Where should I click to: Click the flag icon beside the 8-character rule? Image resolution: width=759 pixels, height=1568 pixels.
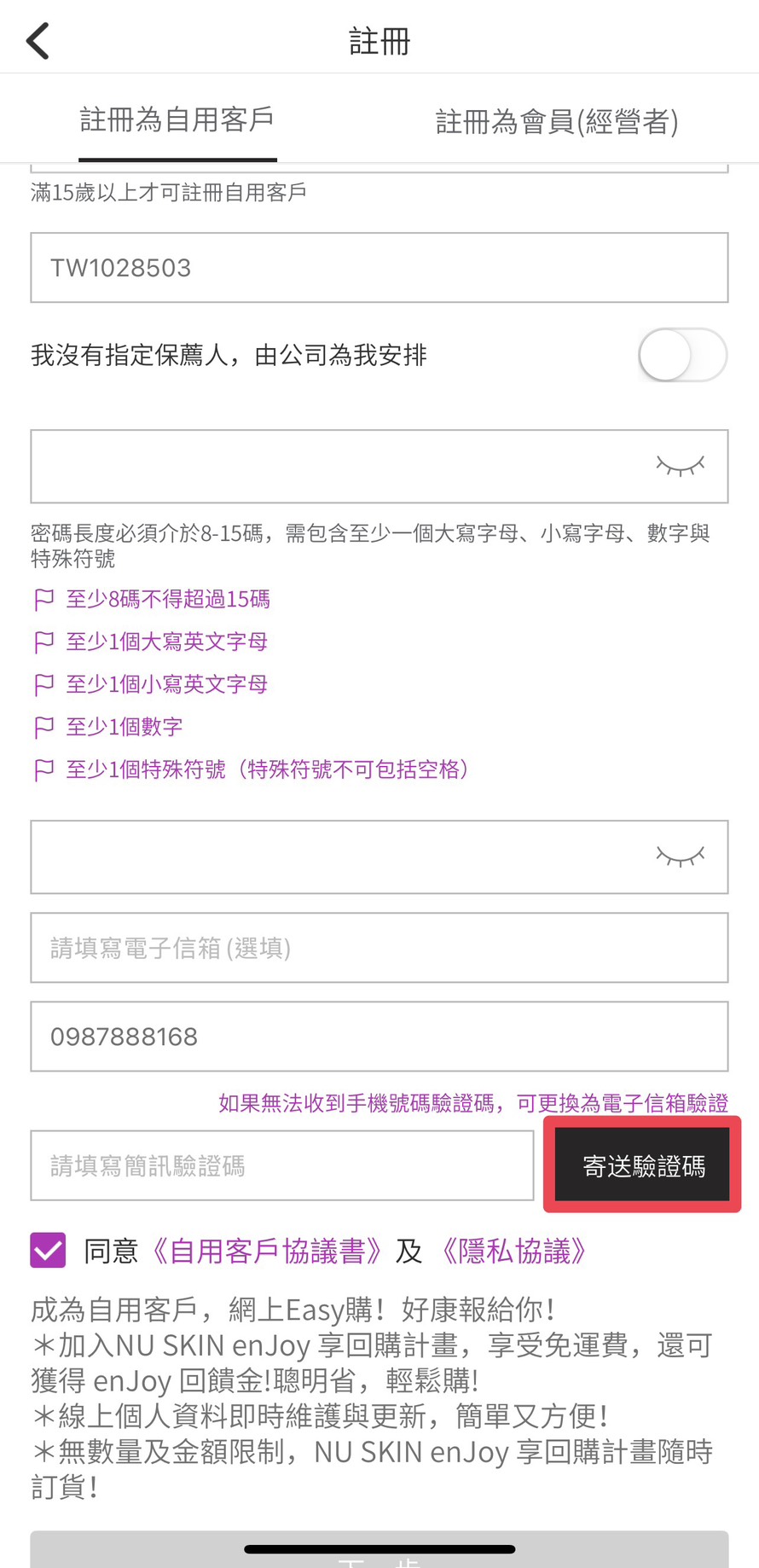coord(43,599)
